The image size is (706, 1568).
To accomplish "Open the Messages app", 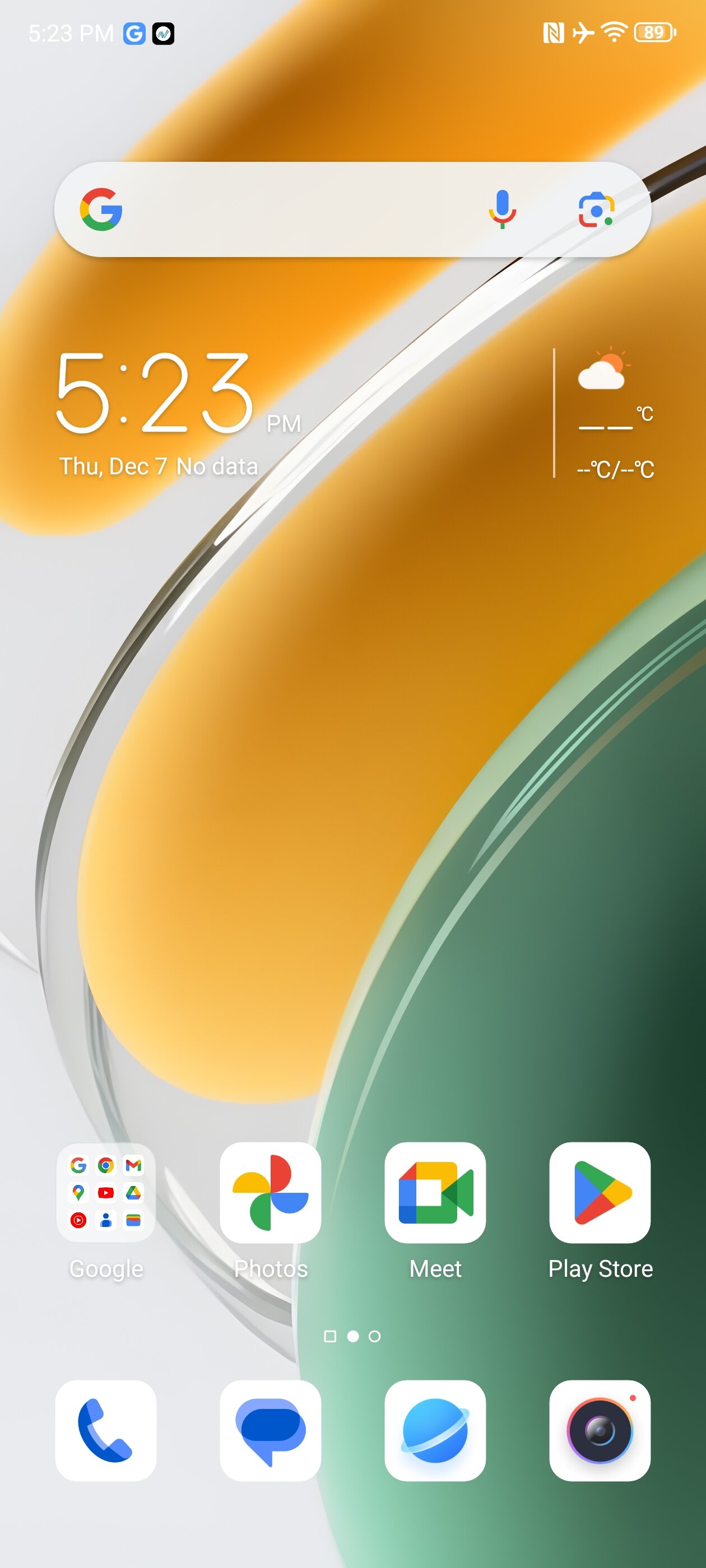I will (271, 1430).
